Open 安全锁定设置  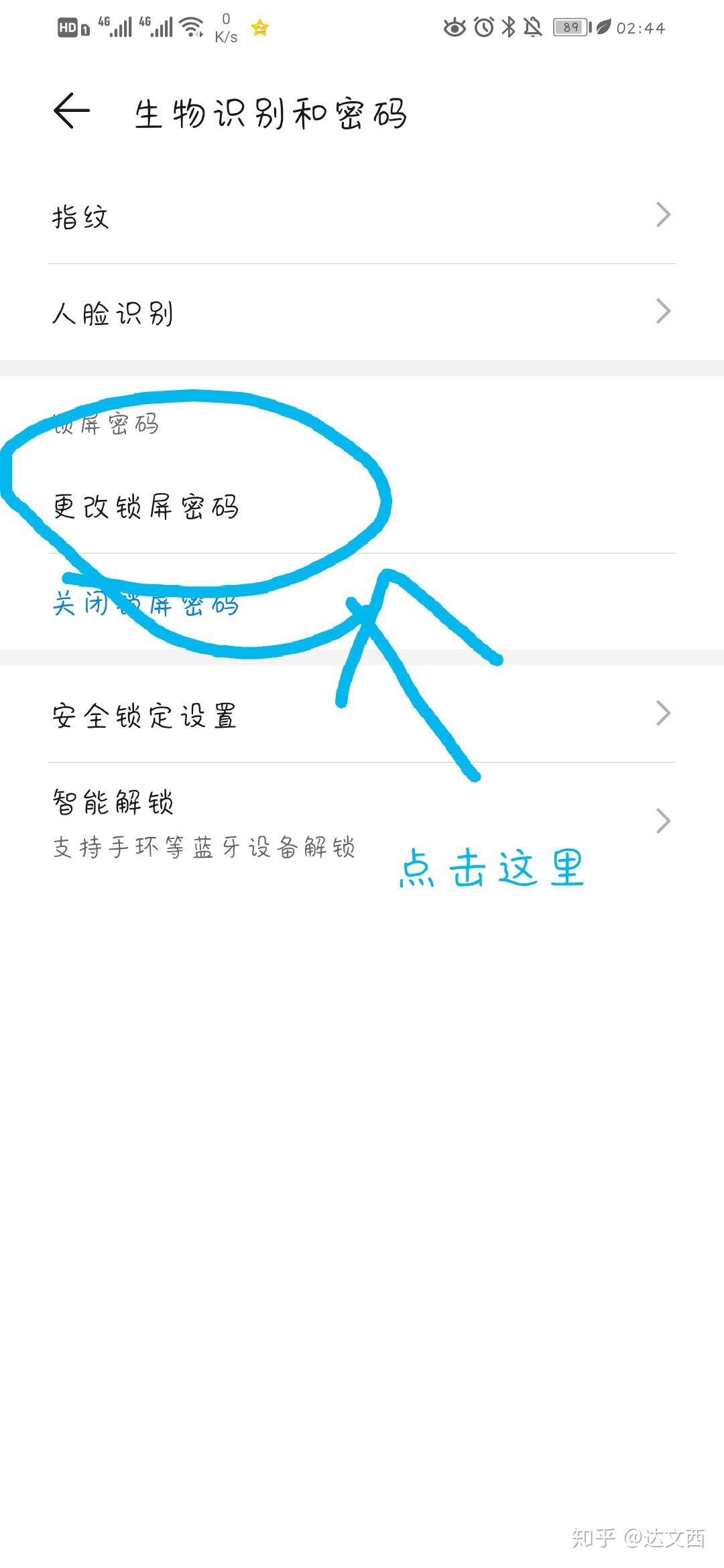tap(362, 714)
